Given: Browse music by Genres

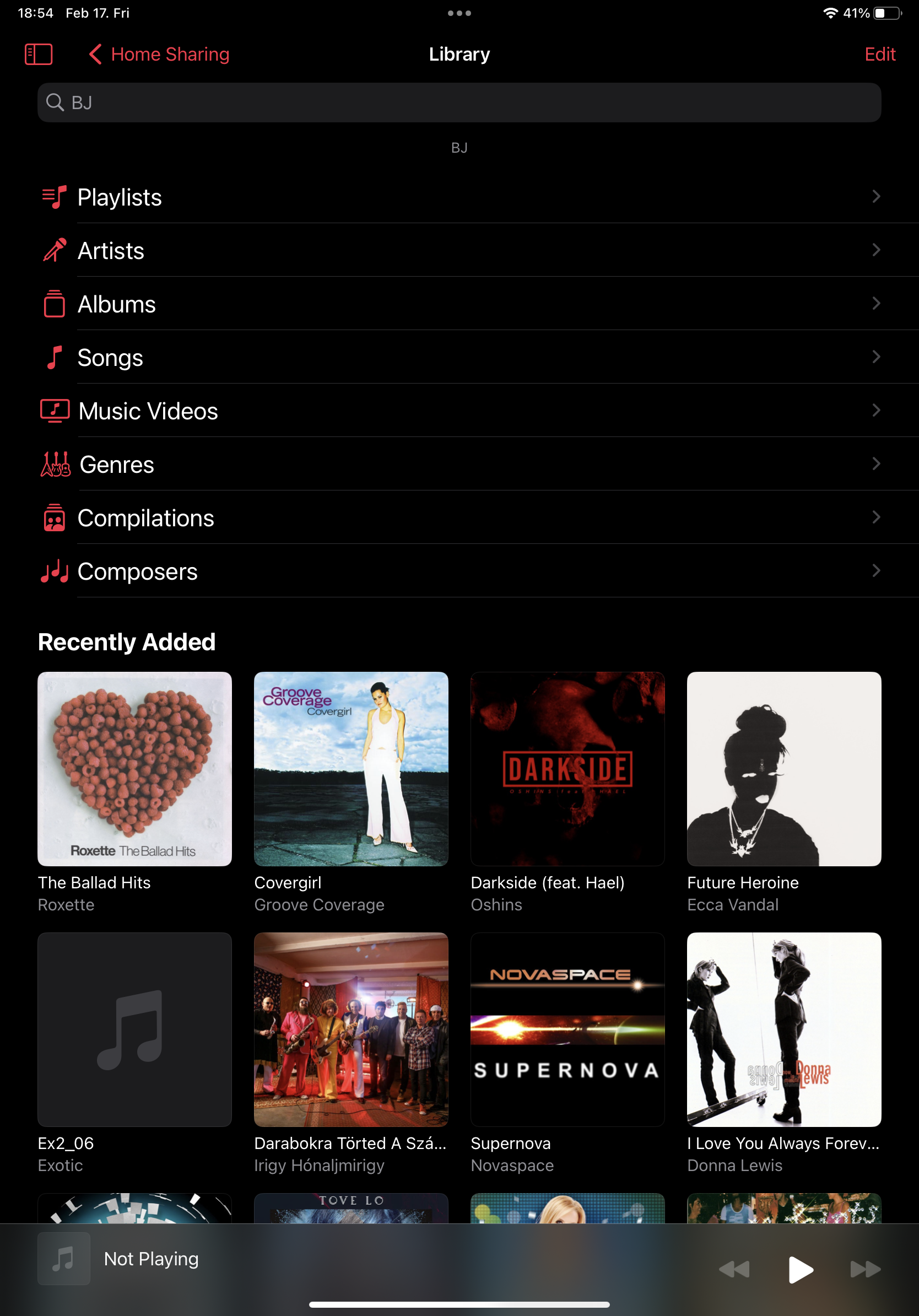Looking at the screenshot, I should (x=458, y=463).
